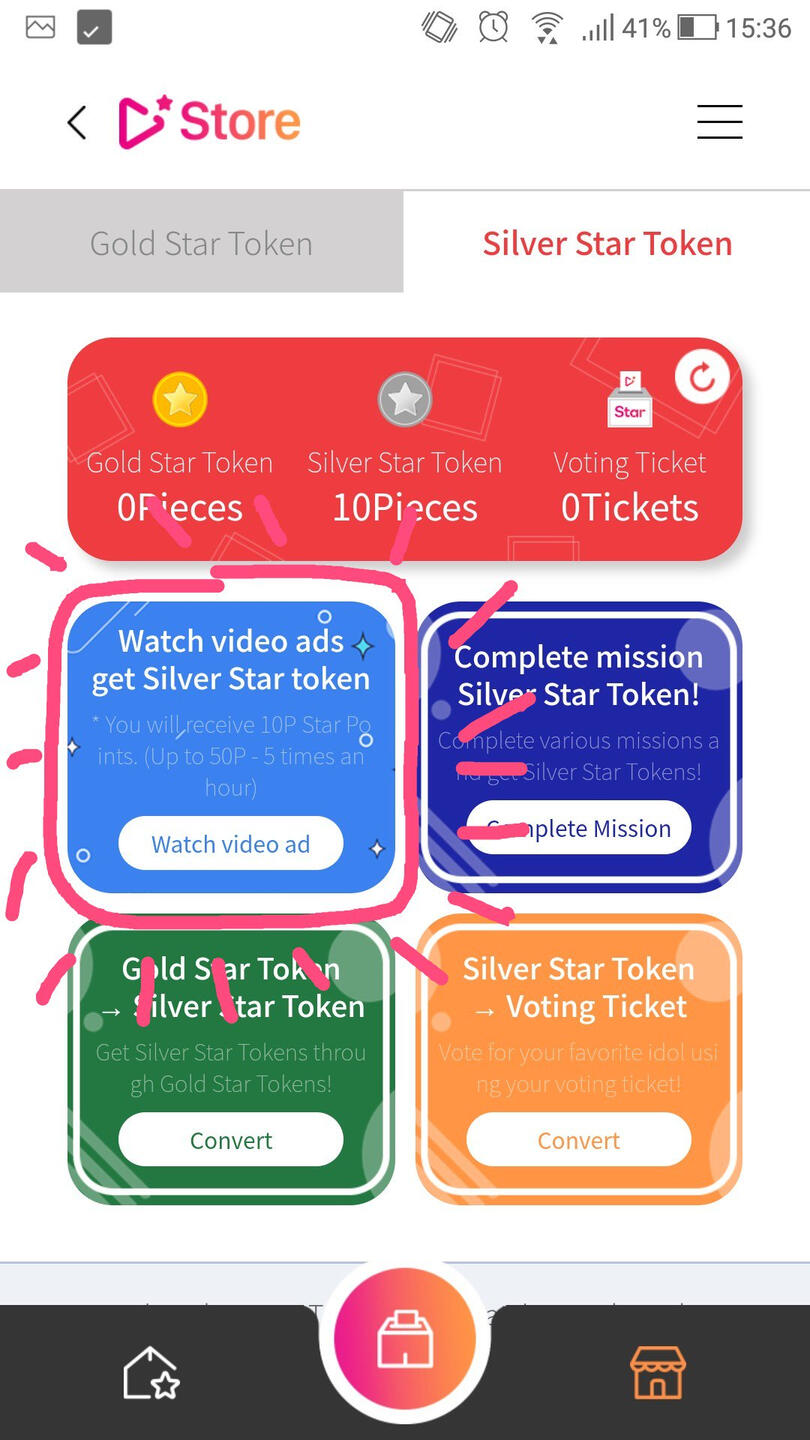
Task: Go back using the header arrow
Action: click(x=77, y=123)
